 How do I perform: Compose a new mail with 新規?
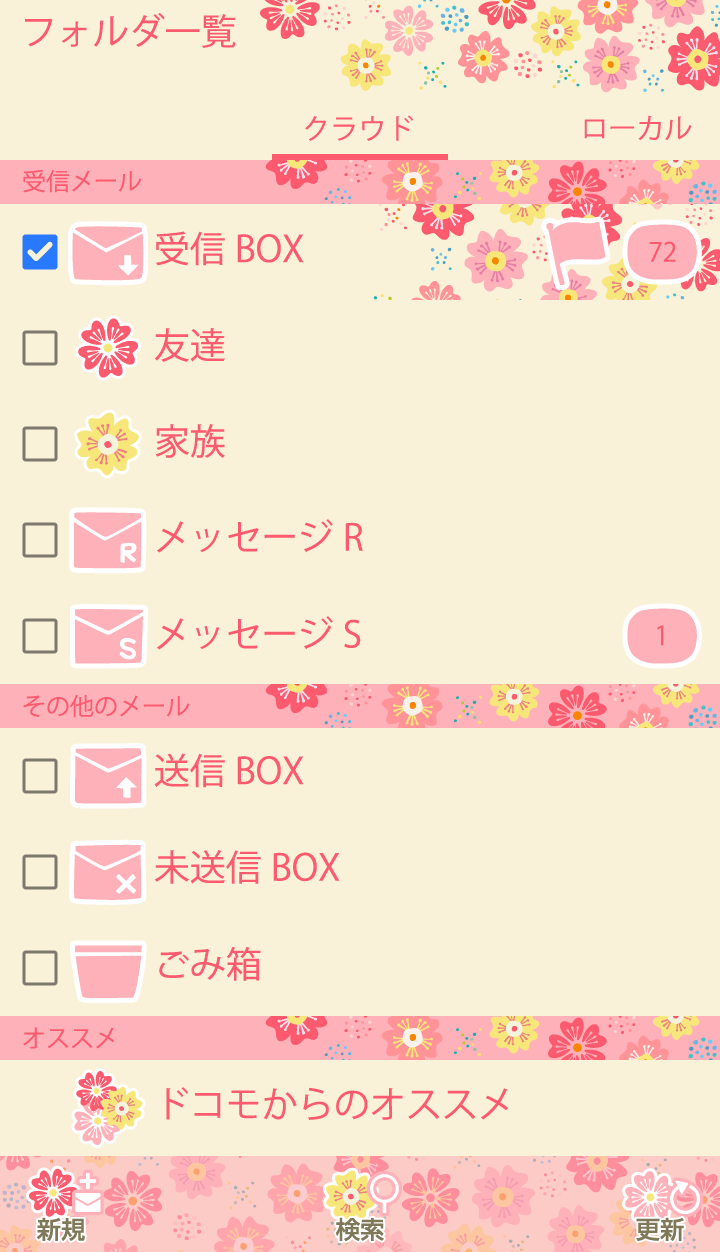pos(62,1207)
